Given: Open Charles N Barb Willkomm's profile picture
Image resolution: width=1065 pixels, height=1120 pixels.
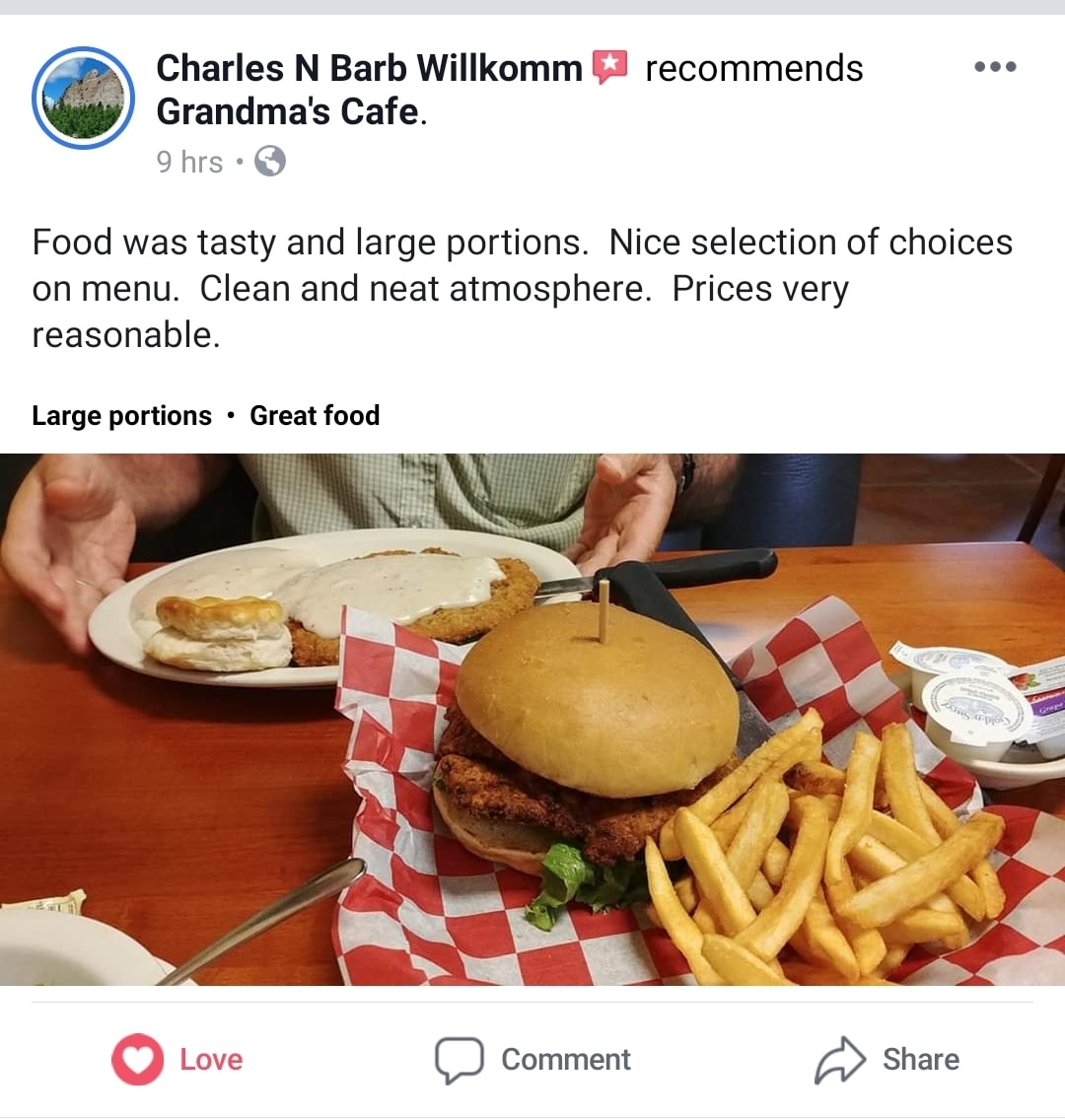Looking at the screenshot, I should click(84, 99).
